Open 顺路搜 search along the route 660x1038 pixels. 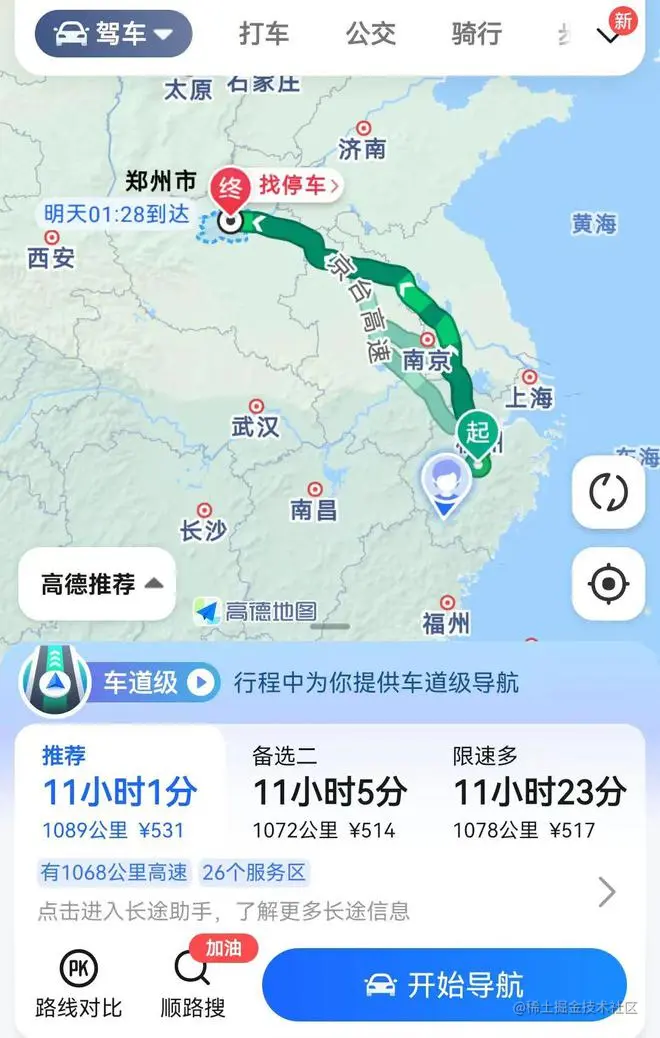coord(193,984)
